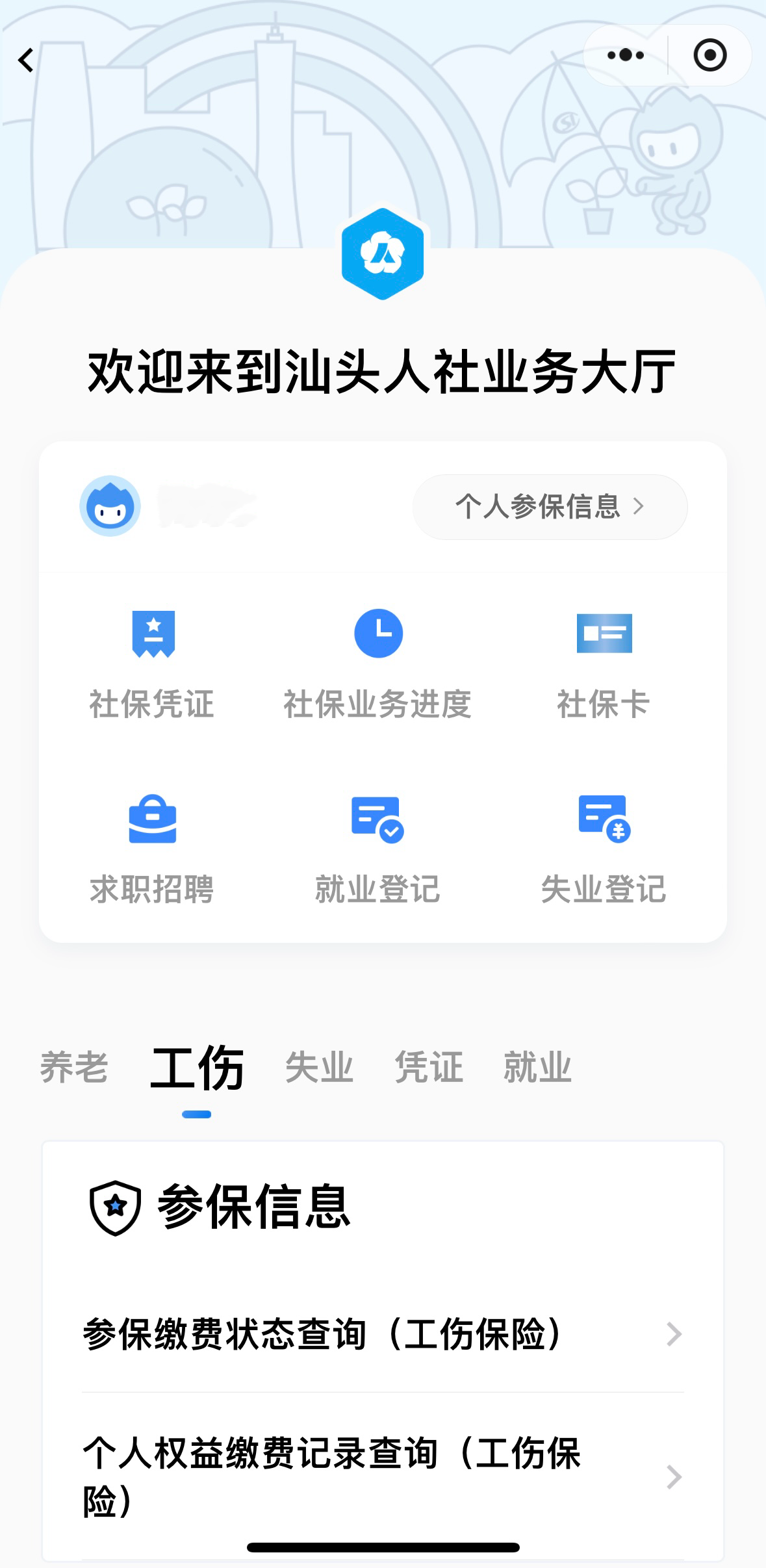Open 个人参保信息
Image resolution: width=766 pixels, height=1568 pixels.
pos(550,507)
